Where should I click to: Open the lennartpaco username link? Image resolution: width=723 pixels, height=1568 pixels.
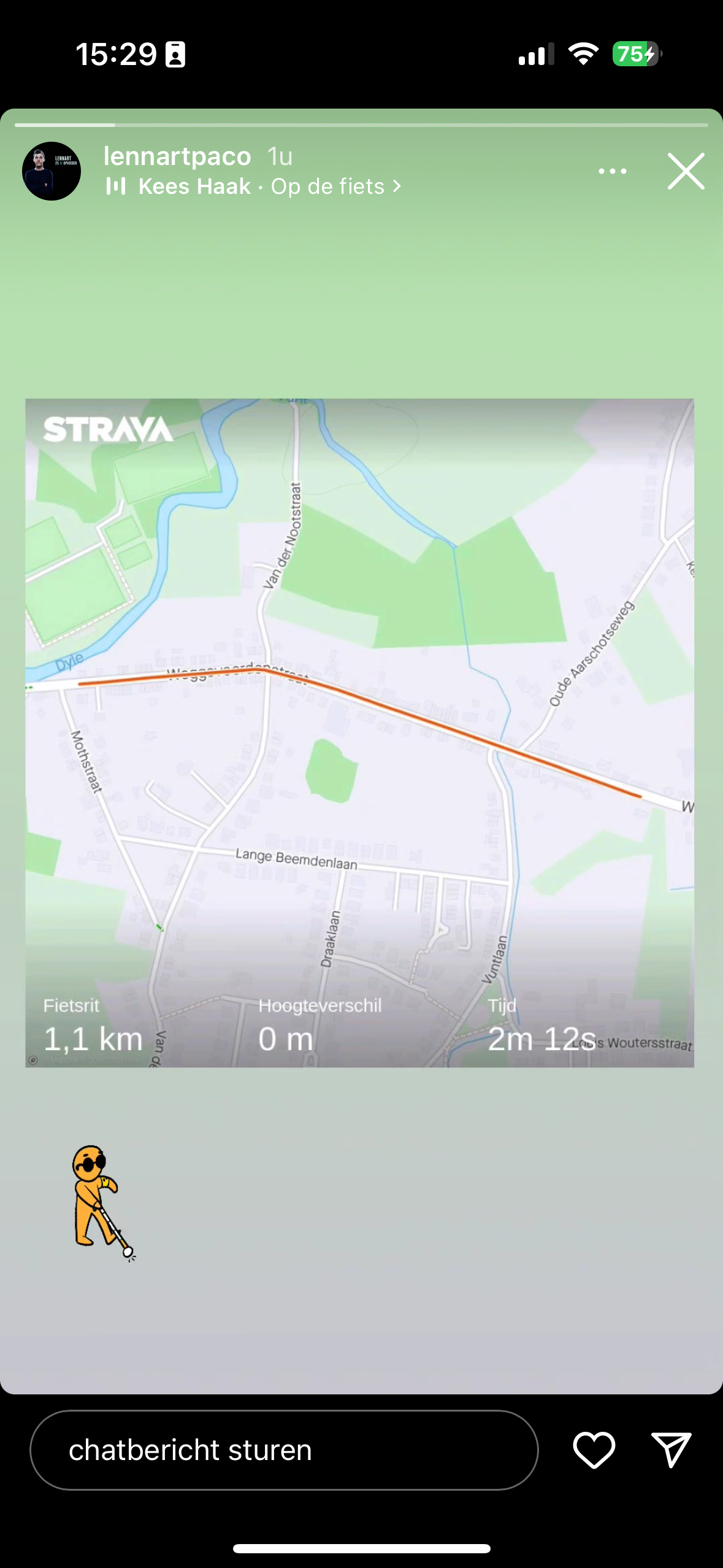pos(177,156)
